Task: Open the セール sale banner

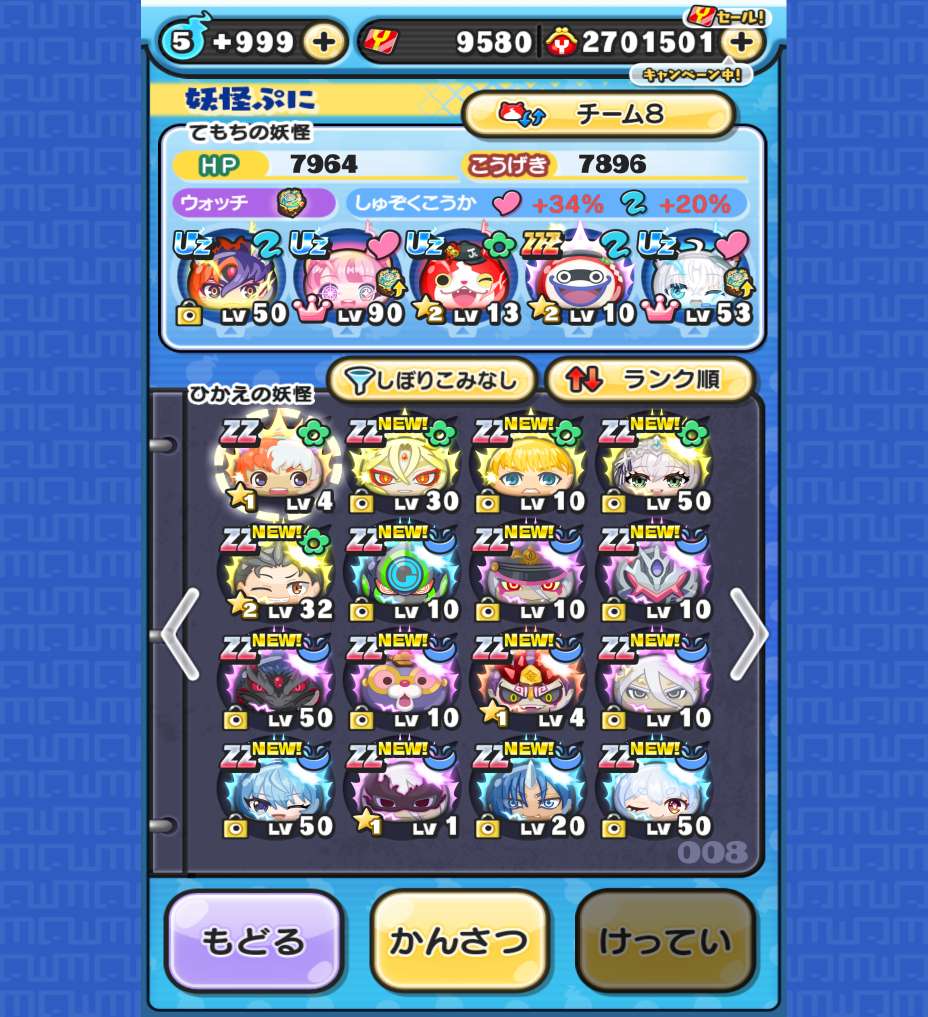Action: [726, 17]
